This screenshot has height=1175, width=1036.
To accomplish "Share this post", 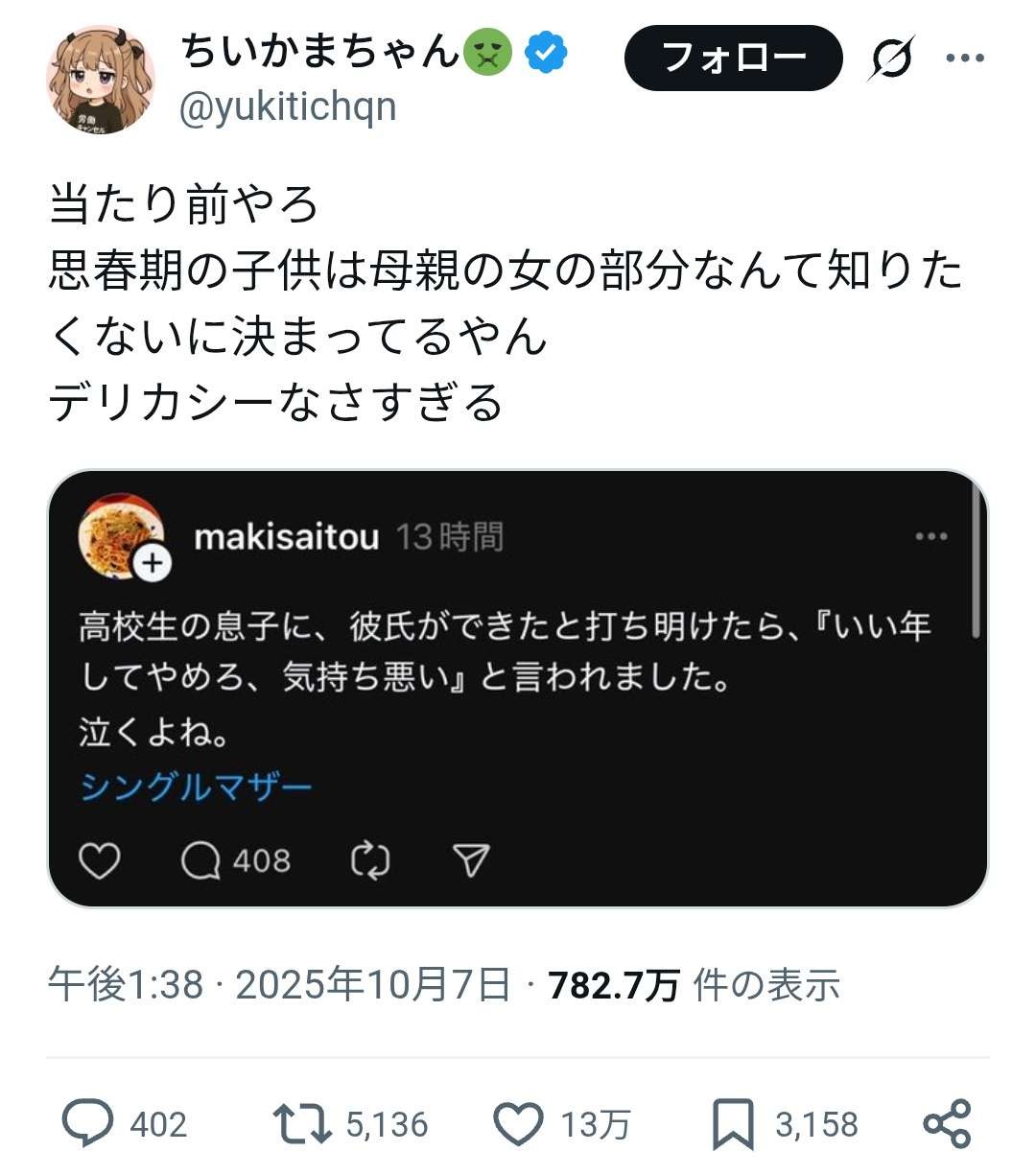I will coord(947,1124).
